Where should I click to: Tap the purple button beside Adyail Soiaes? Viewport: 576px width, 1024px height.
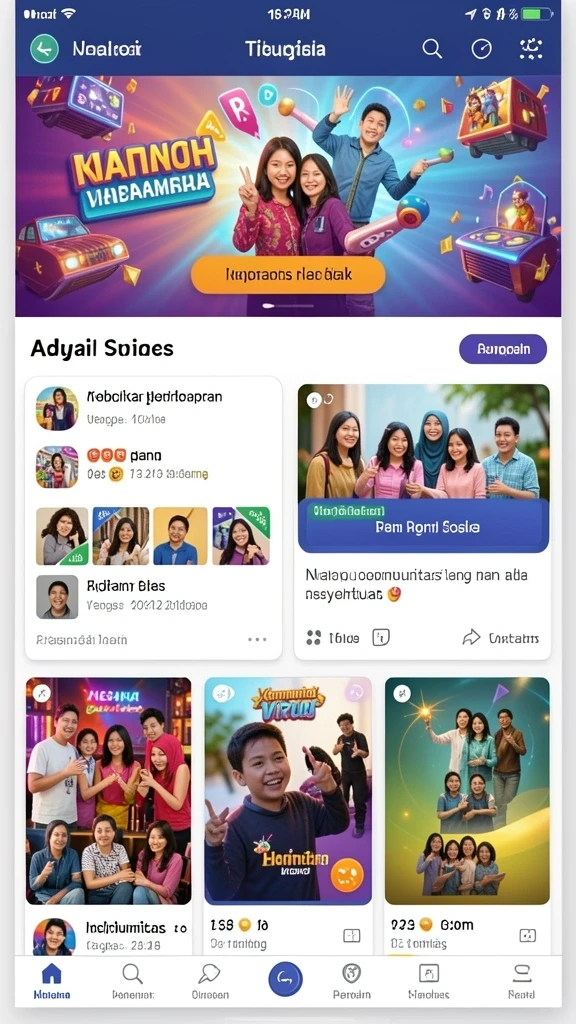503,349
